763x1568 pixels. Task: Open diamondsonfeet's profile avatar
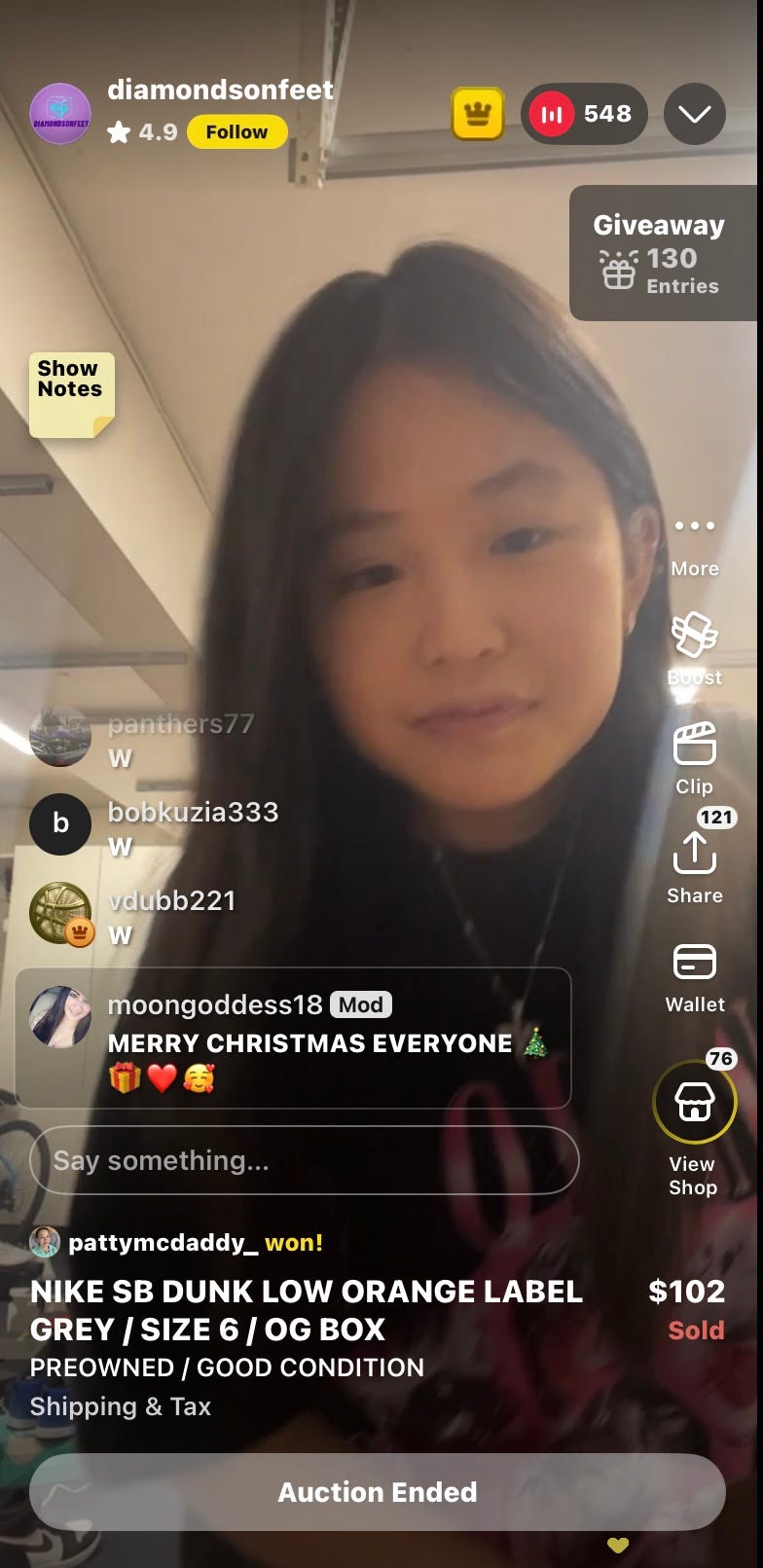(60, 114)
